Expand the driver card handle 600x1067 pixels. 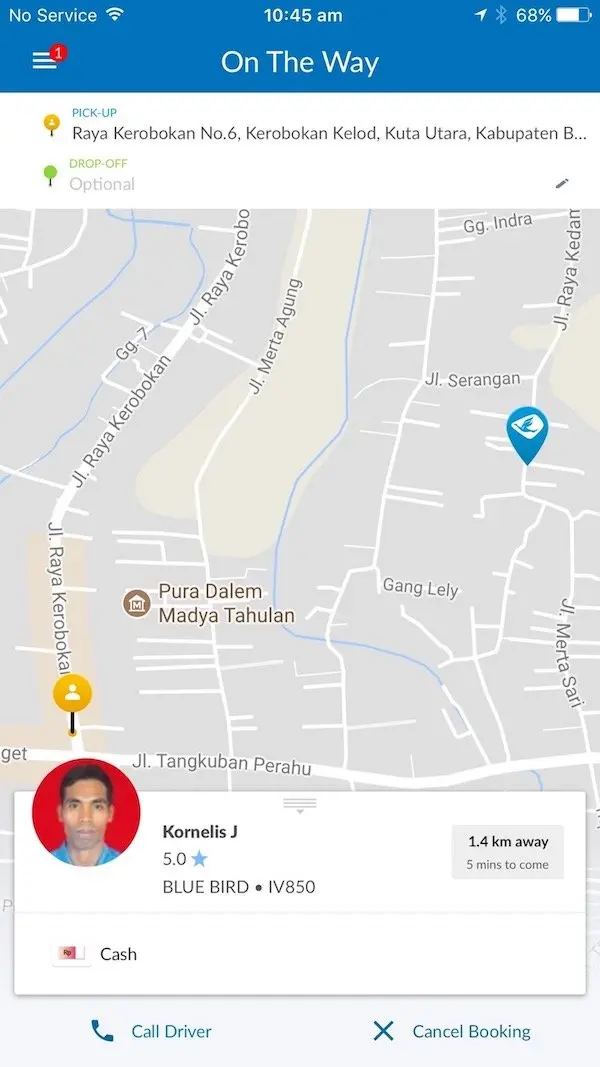pyautogui.click(x=300, y=806)
